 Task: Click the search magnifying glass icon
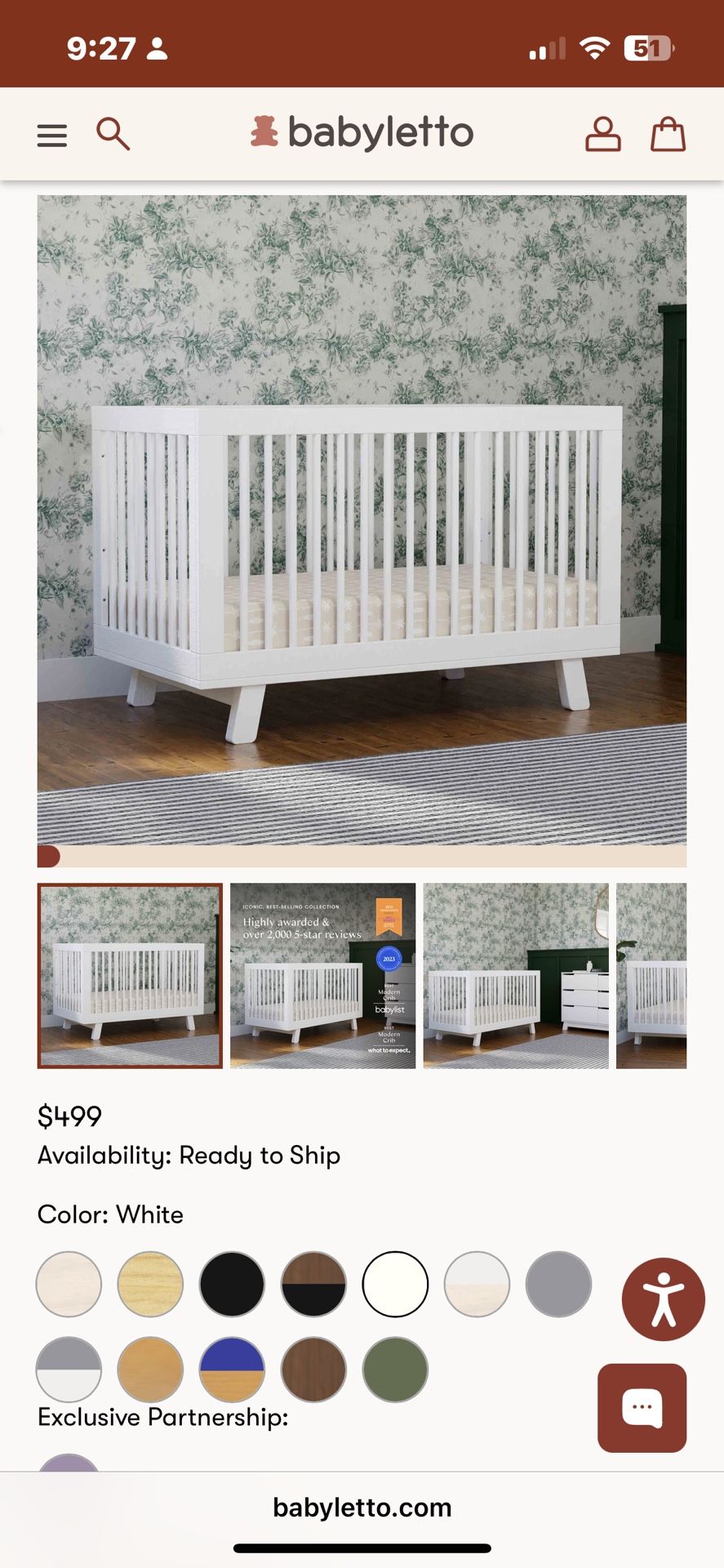point(113,133)
